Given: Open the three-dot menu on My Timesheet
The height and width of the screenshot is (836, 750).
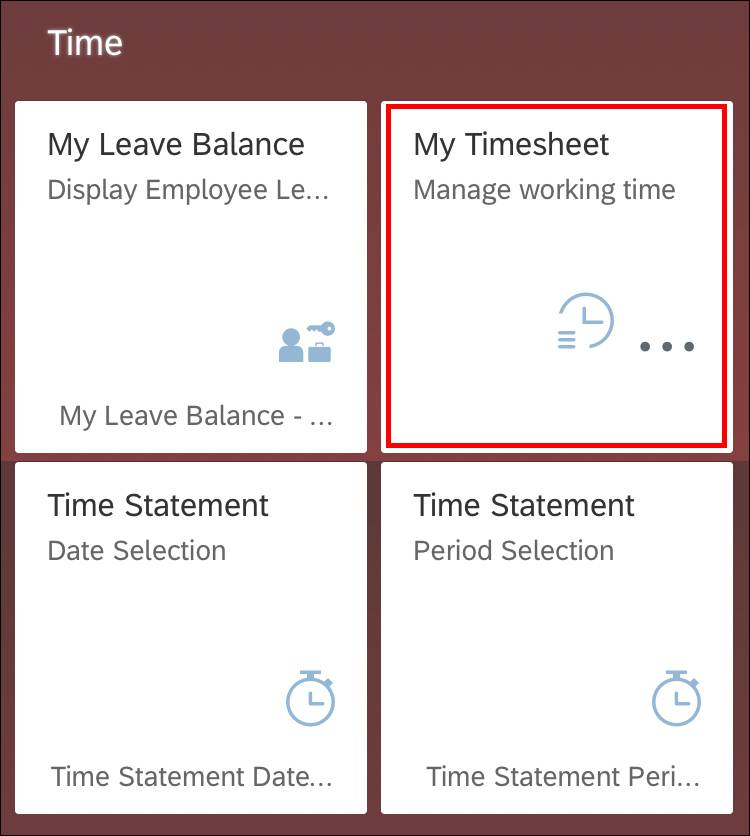Looking at the screenshot, I should pos(667,347).
